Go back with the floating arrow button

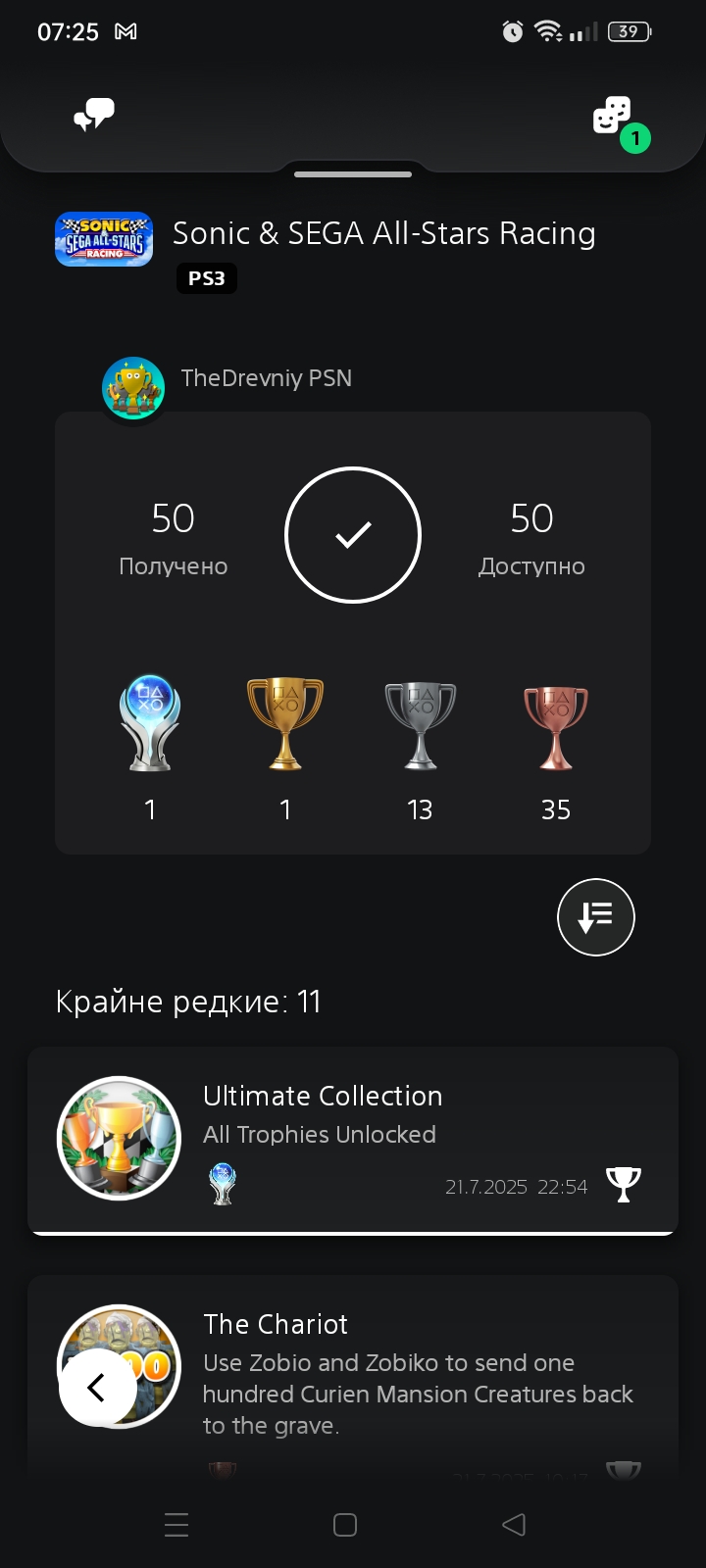click(97, 1387)
